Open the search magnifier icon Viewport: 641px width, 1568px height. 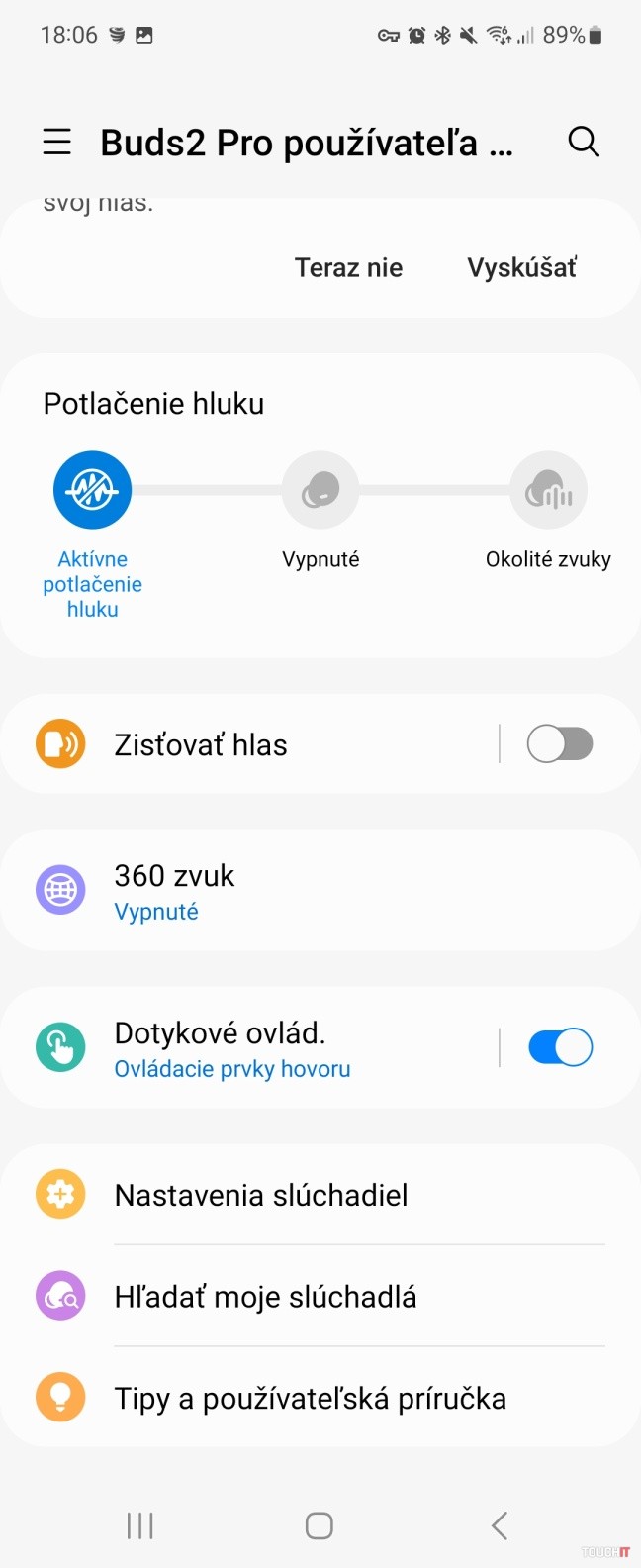584,142
